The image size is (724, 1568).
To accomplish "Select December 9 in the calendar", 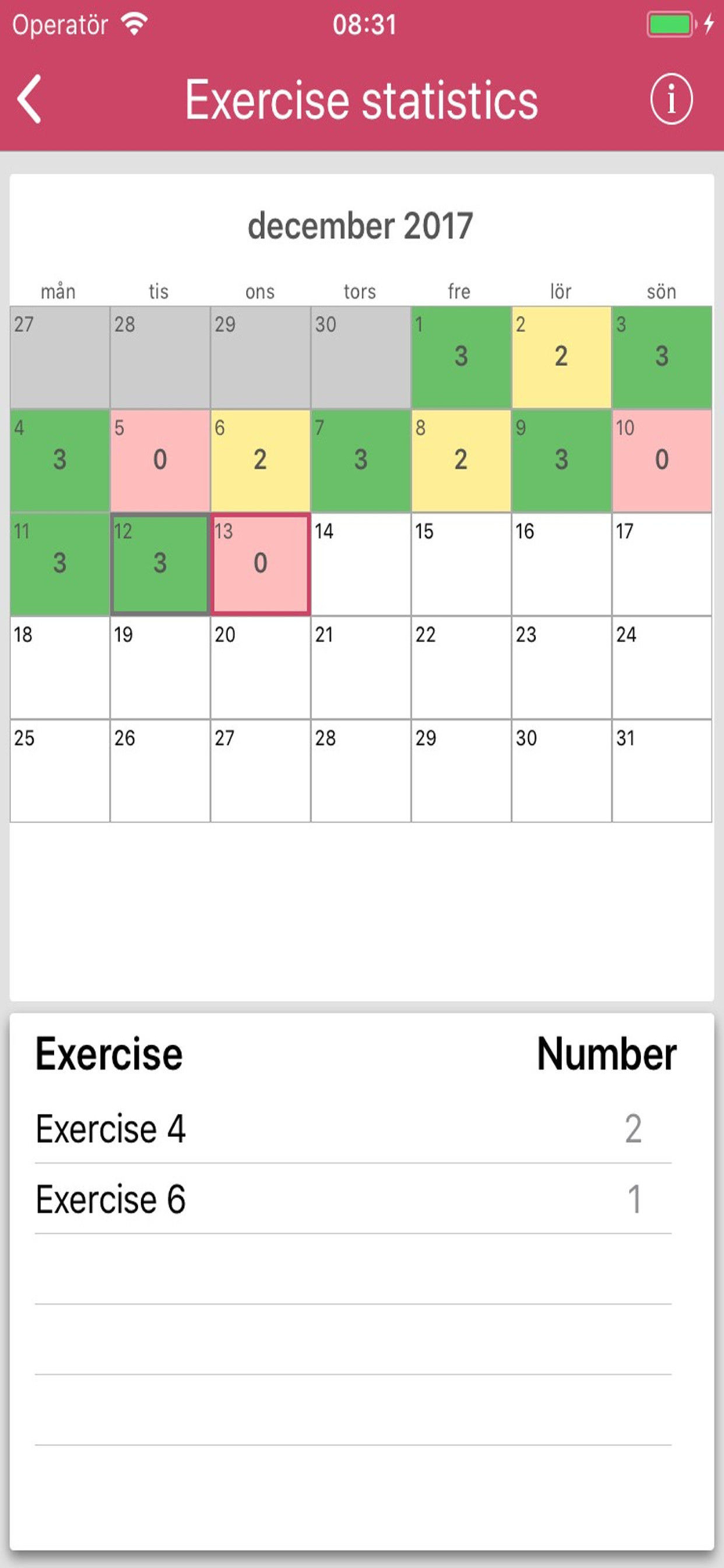I will click(x=562, y=461).
